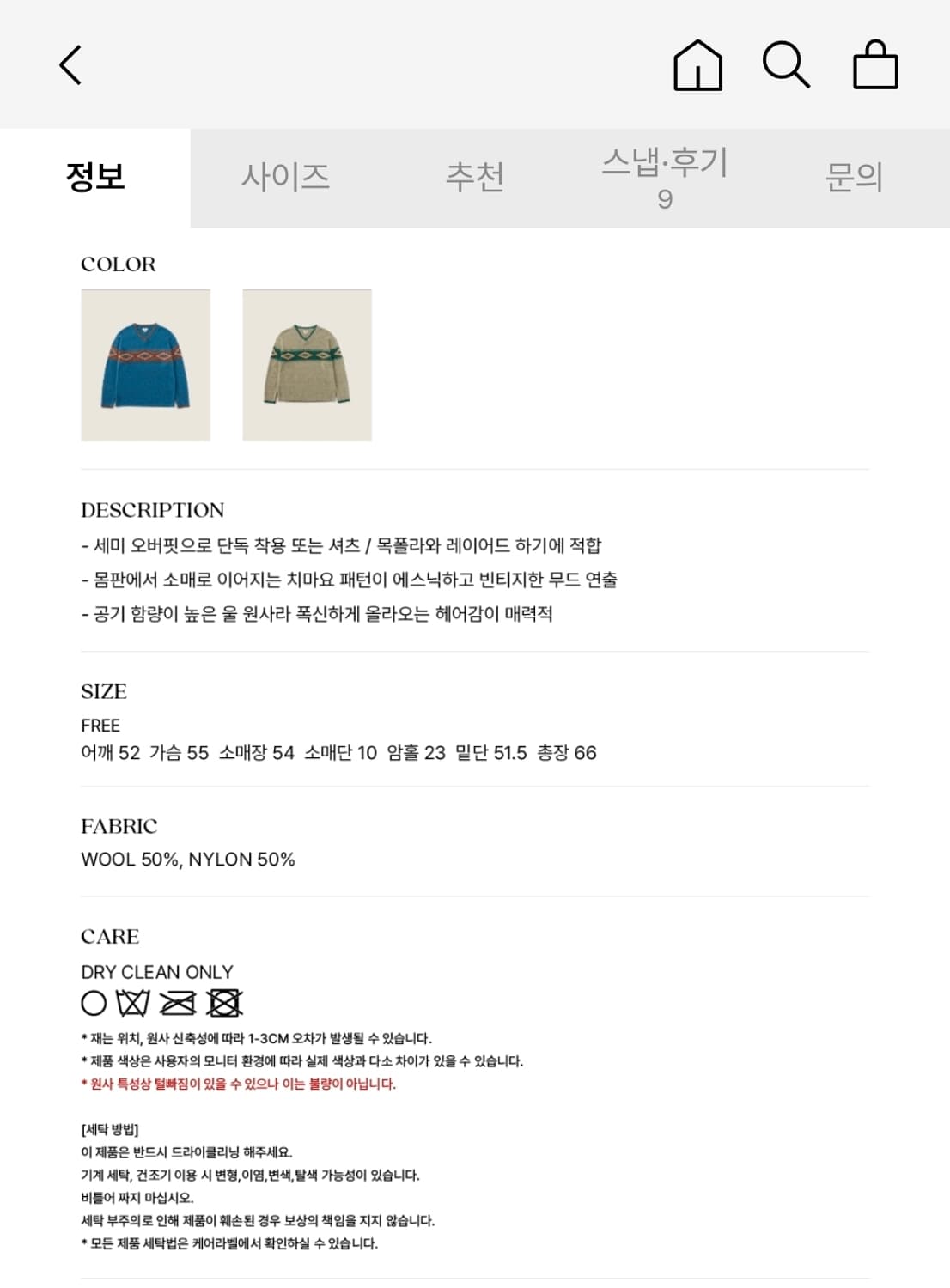The image size is (950, 1288).
Task: Click the DESCRIPTION section heading
Action: 151,508
